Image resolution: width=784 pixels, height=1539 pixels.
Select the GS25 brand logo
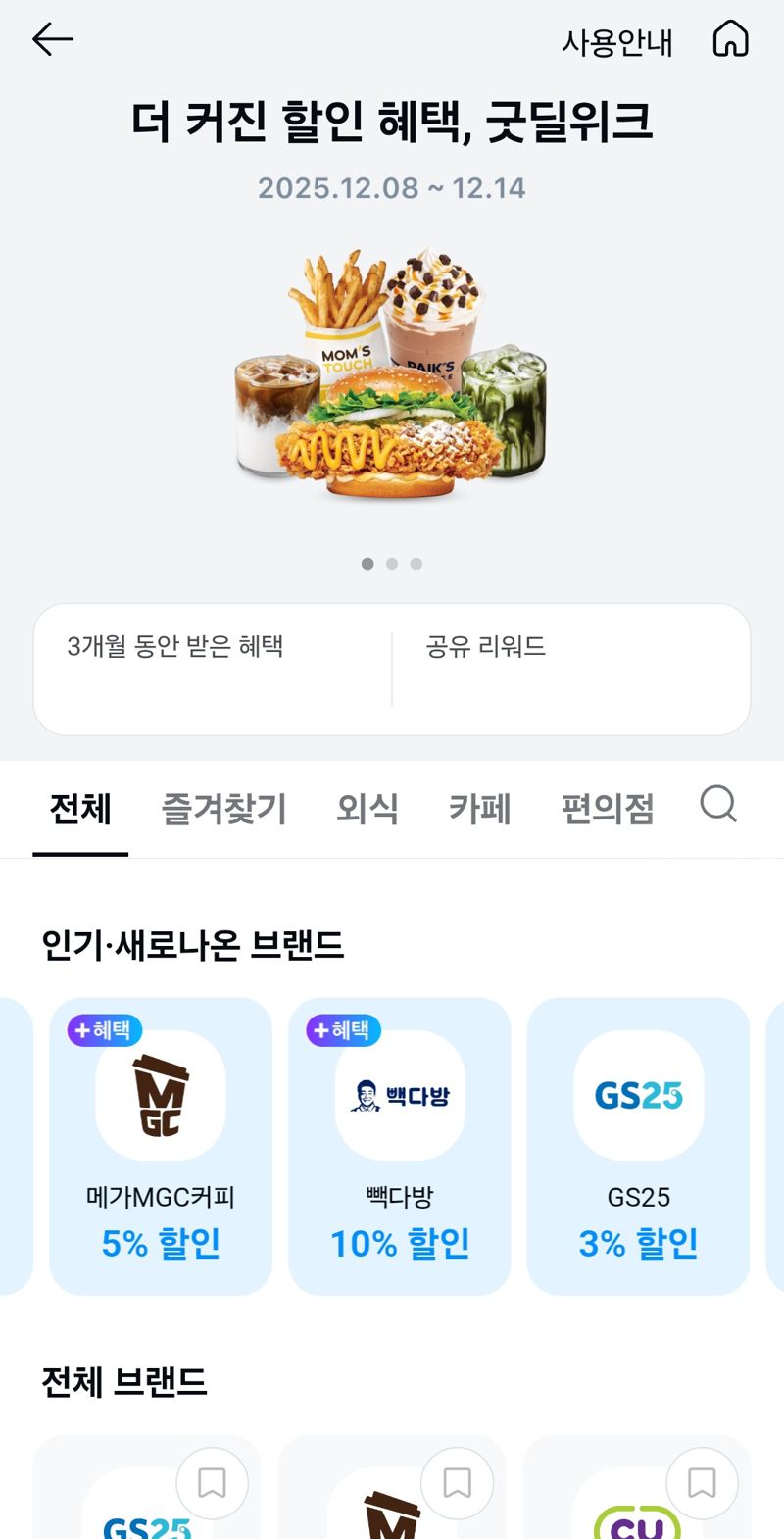[x=638, y=1096]
